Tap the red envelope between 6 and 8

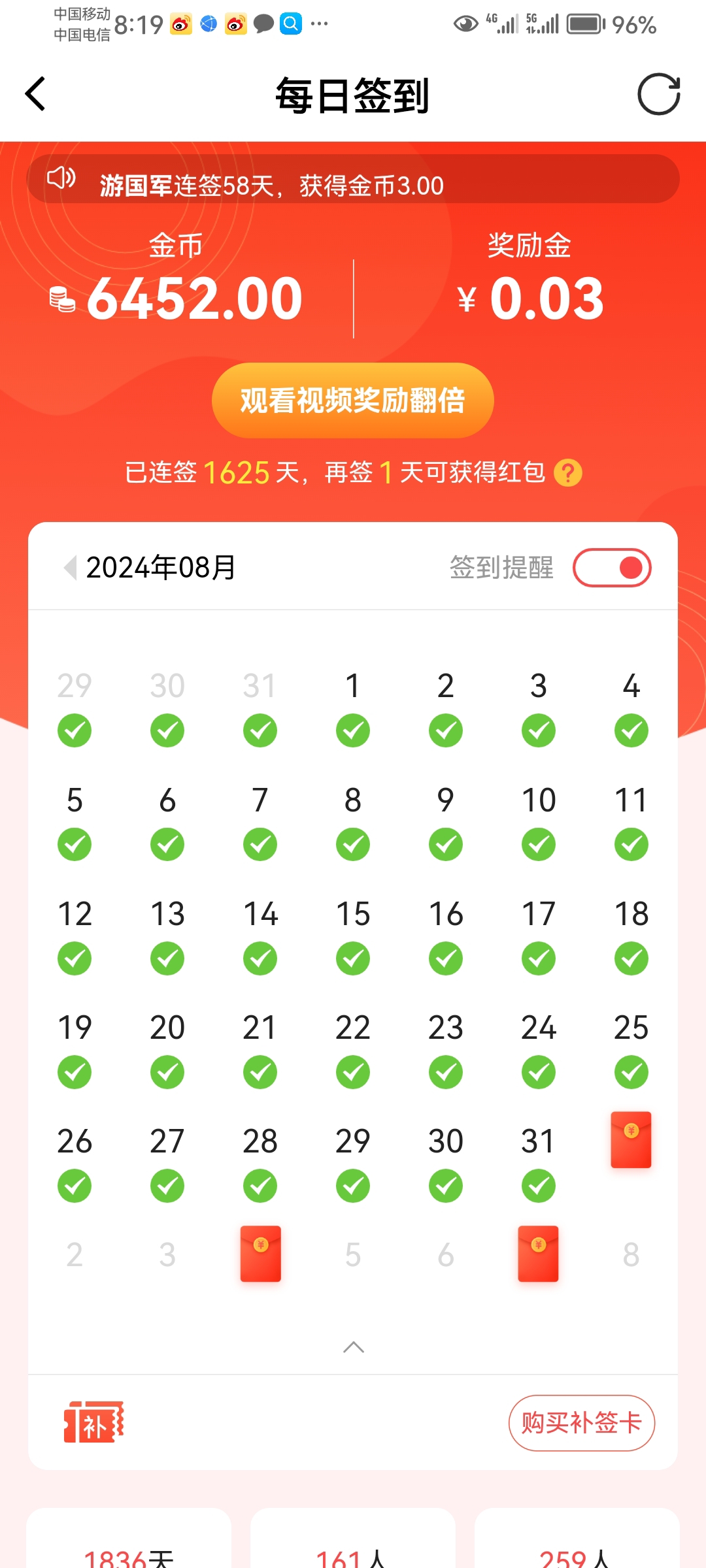tap(538, 1253)
